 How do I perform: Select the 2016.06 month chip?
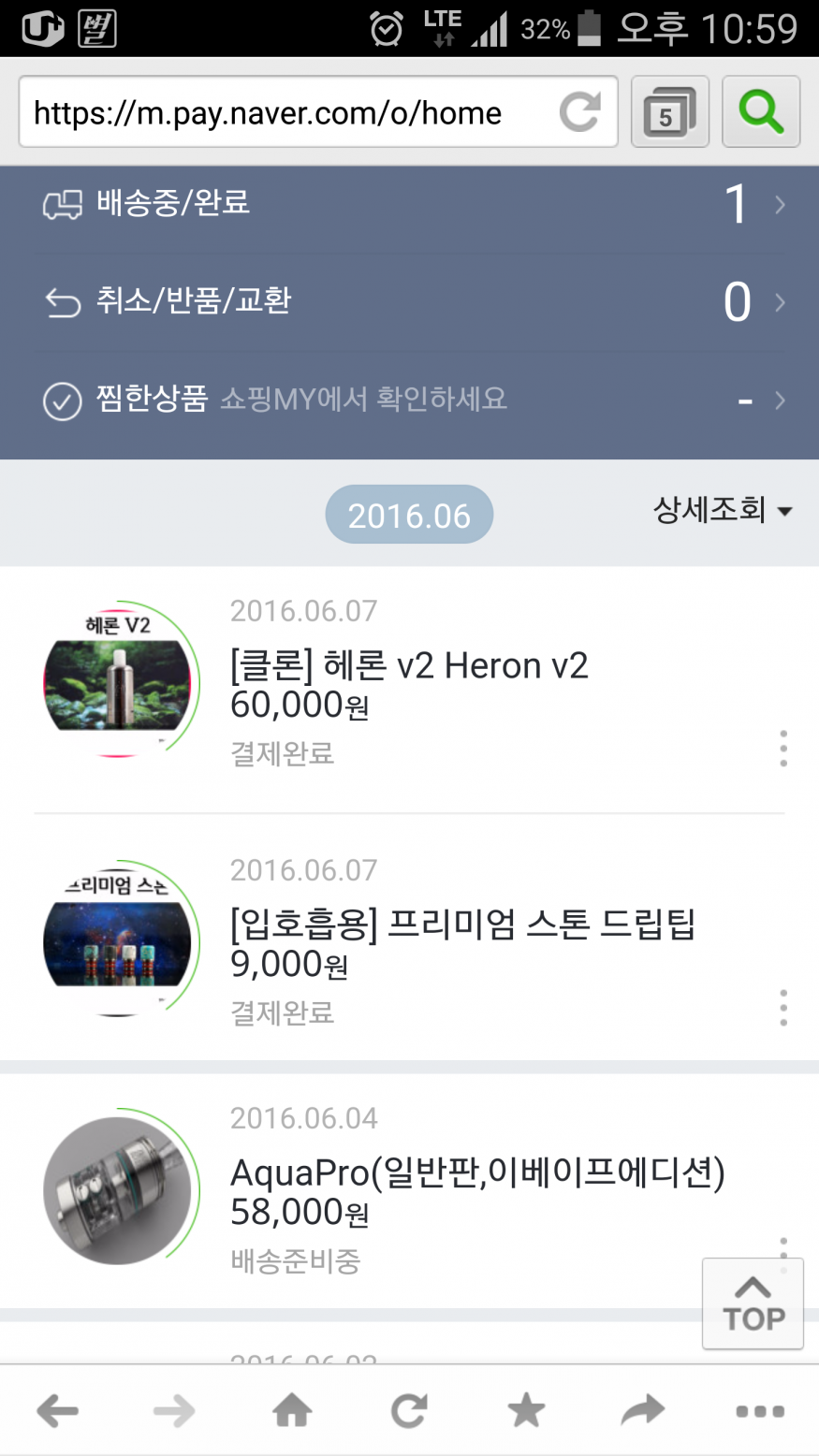pos(409,515)
